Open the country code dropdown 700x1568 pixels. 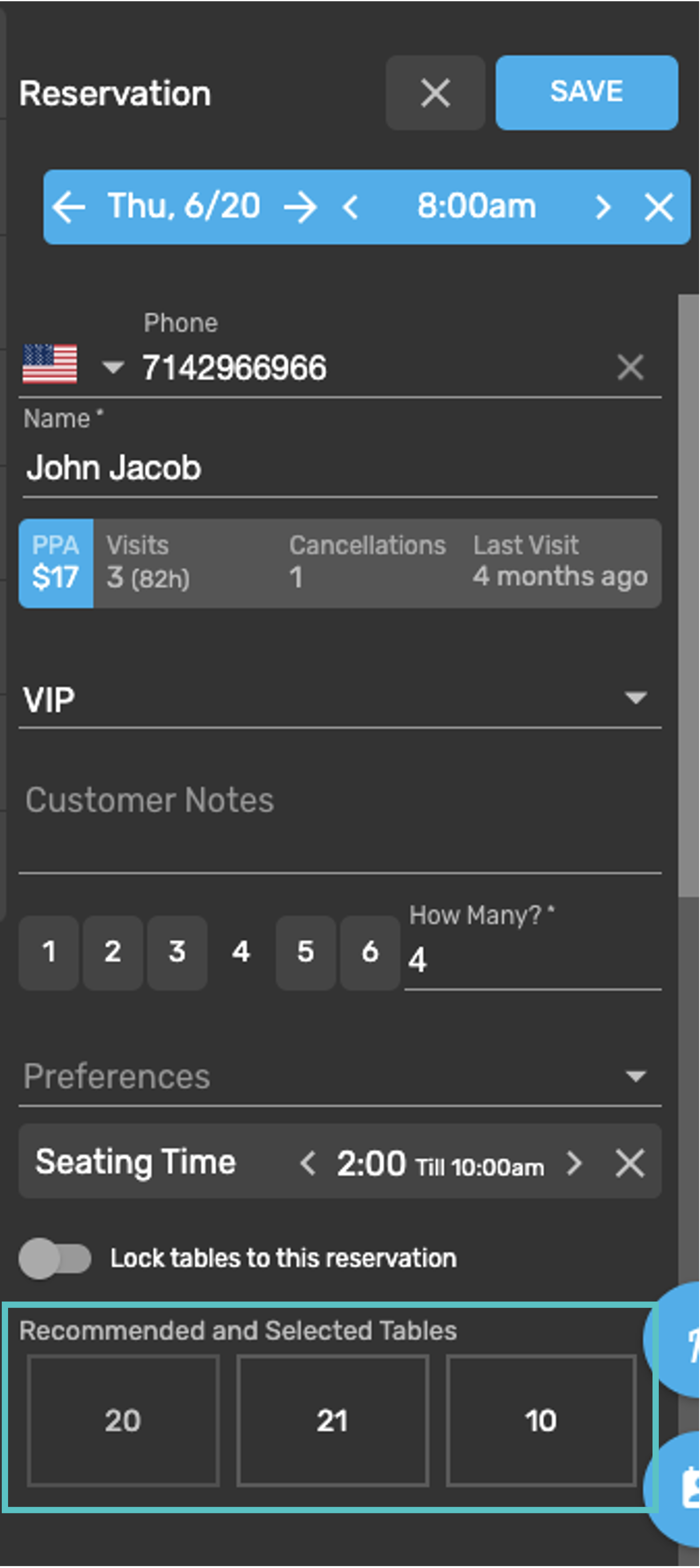tap(112, 367)
